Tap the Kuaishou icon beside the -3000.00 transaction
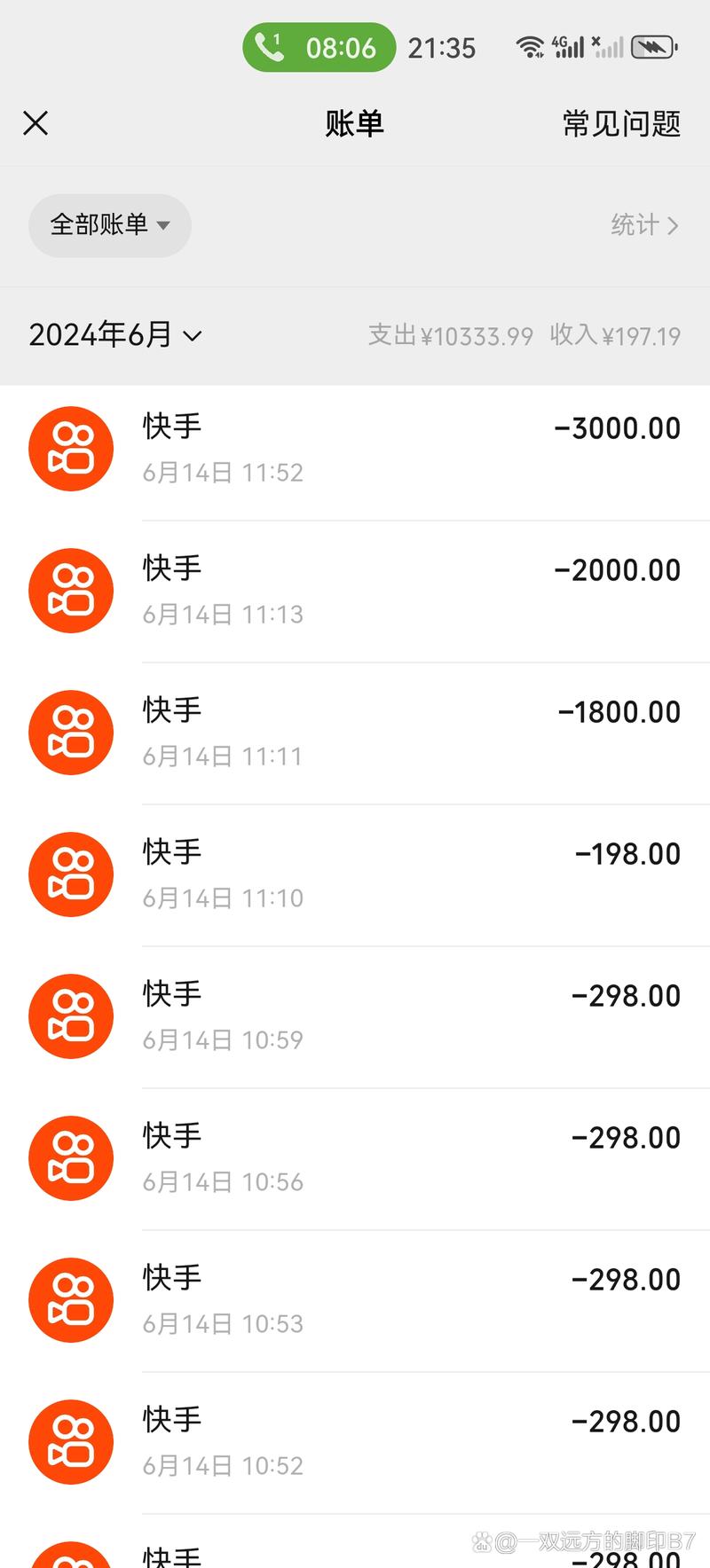This screenshot has height=1568, width=710. click(71, 449)
